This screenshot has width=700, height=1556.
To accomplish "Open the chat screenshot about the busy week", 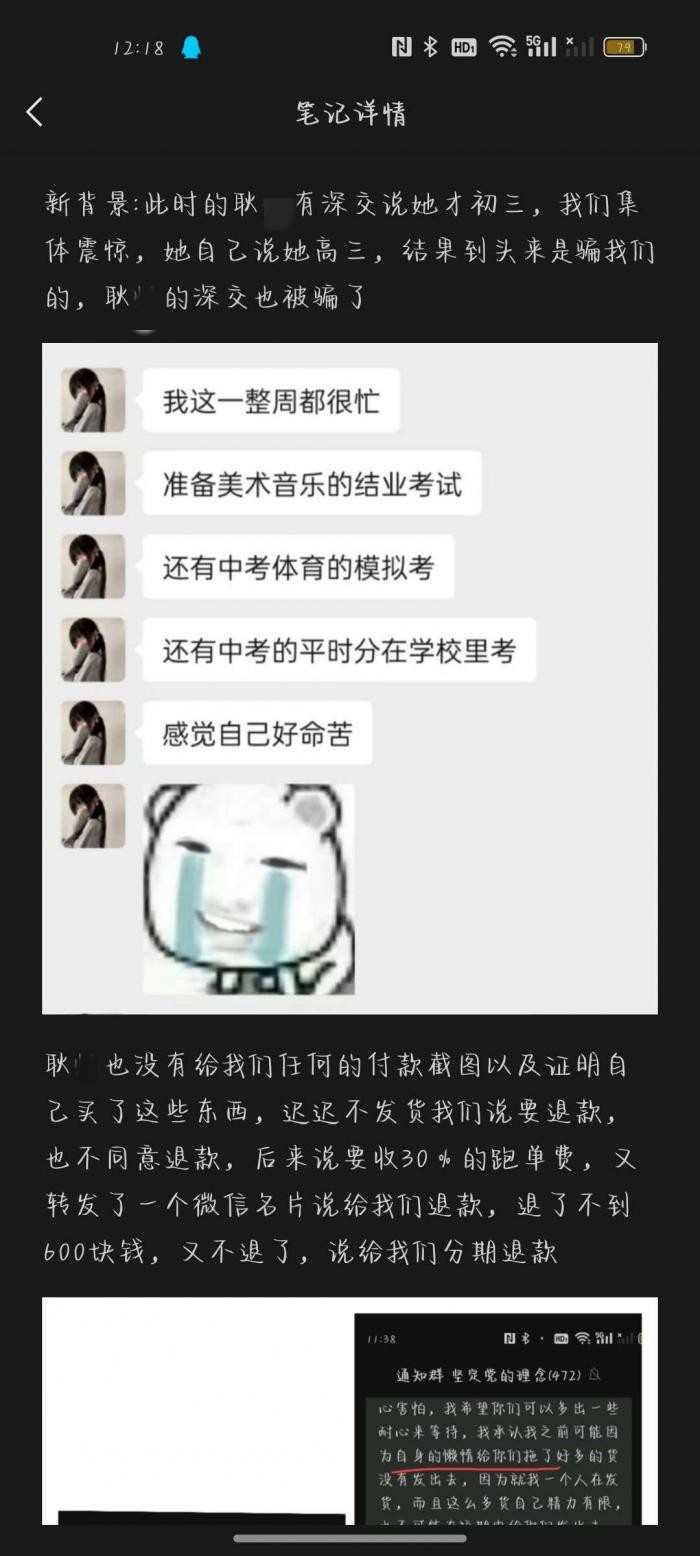I will coord(349,678).
